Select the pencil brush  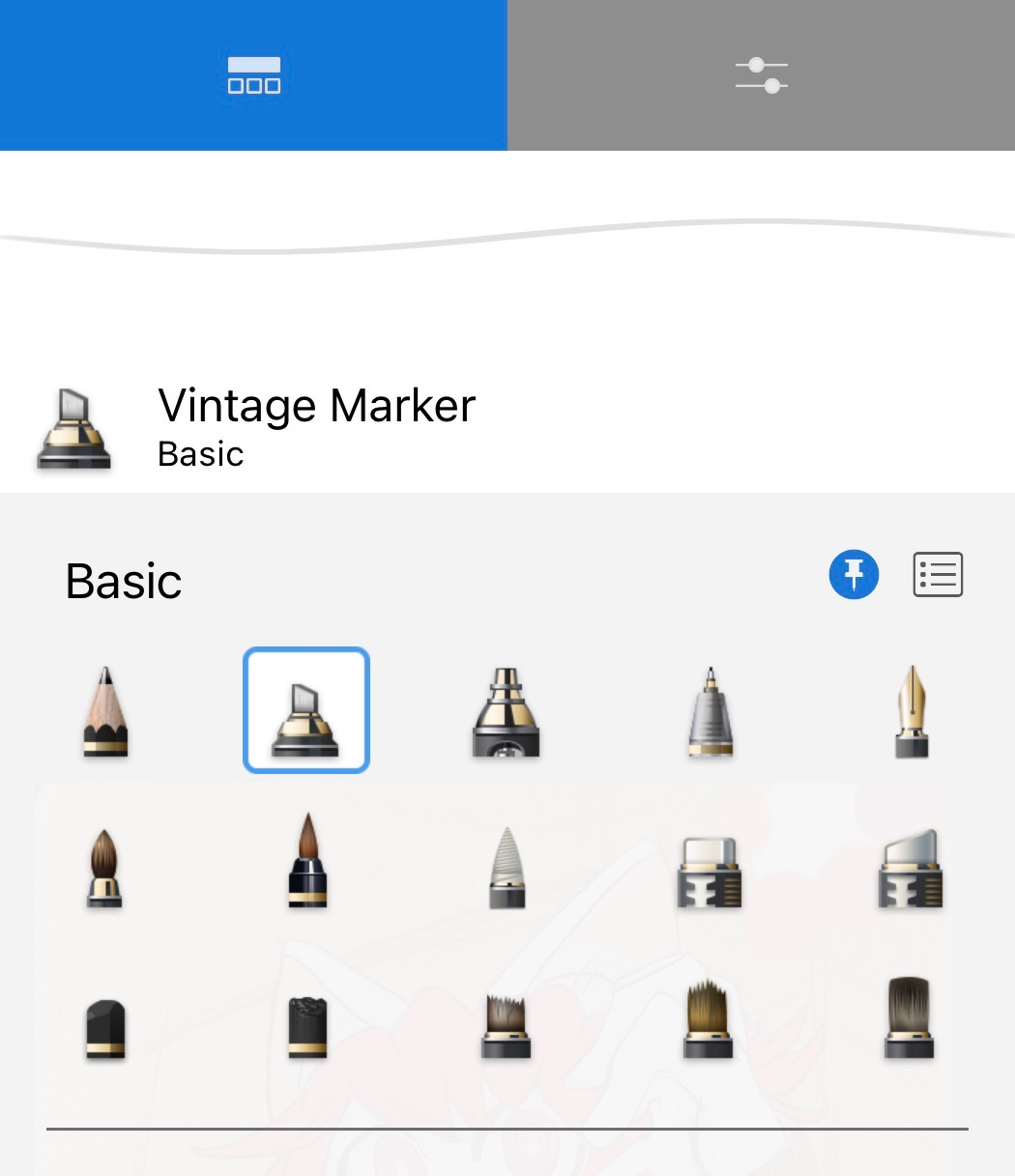click(105, 711)
